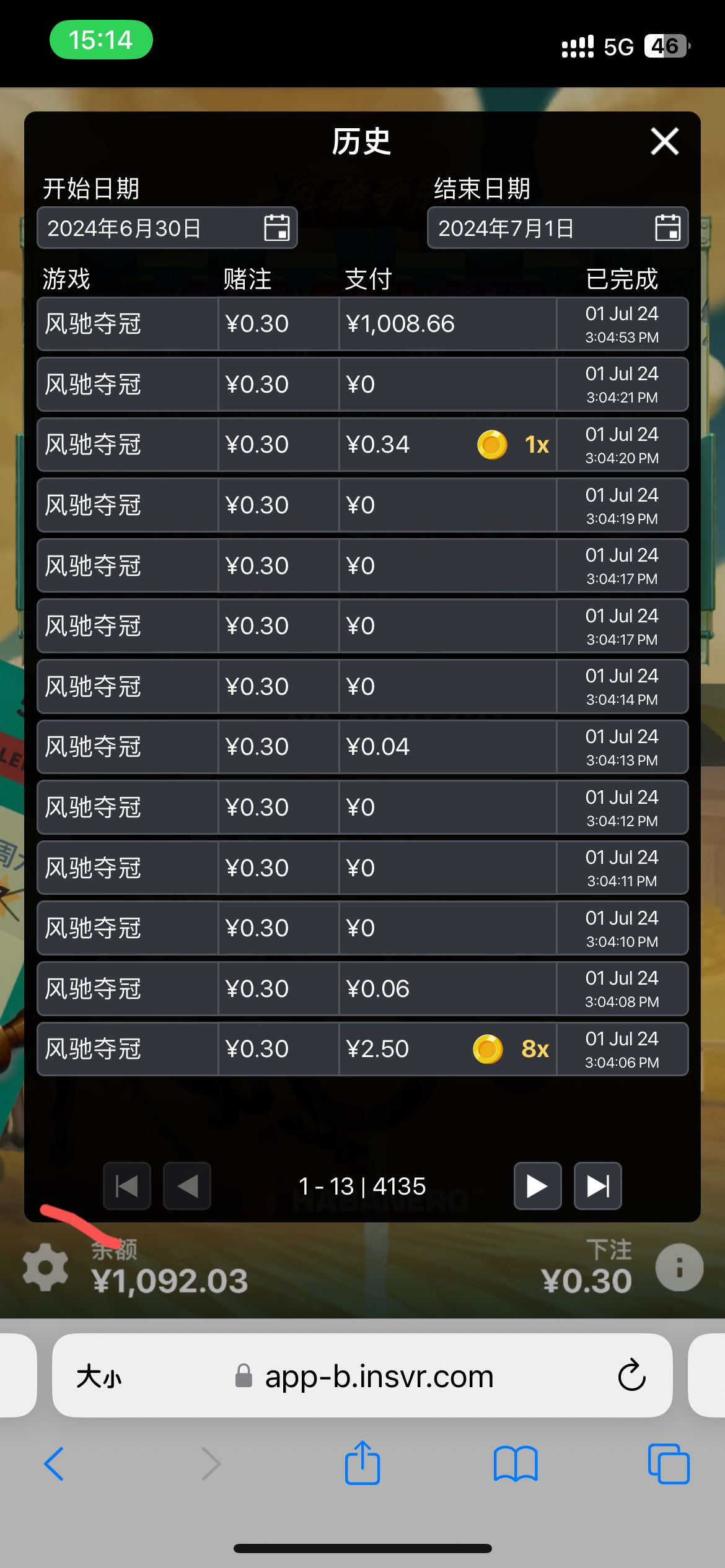Open the 开始日期 start date picker
Image resolution: width=725 pixels, height=1568 pixels.
[276, 228]
